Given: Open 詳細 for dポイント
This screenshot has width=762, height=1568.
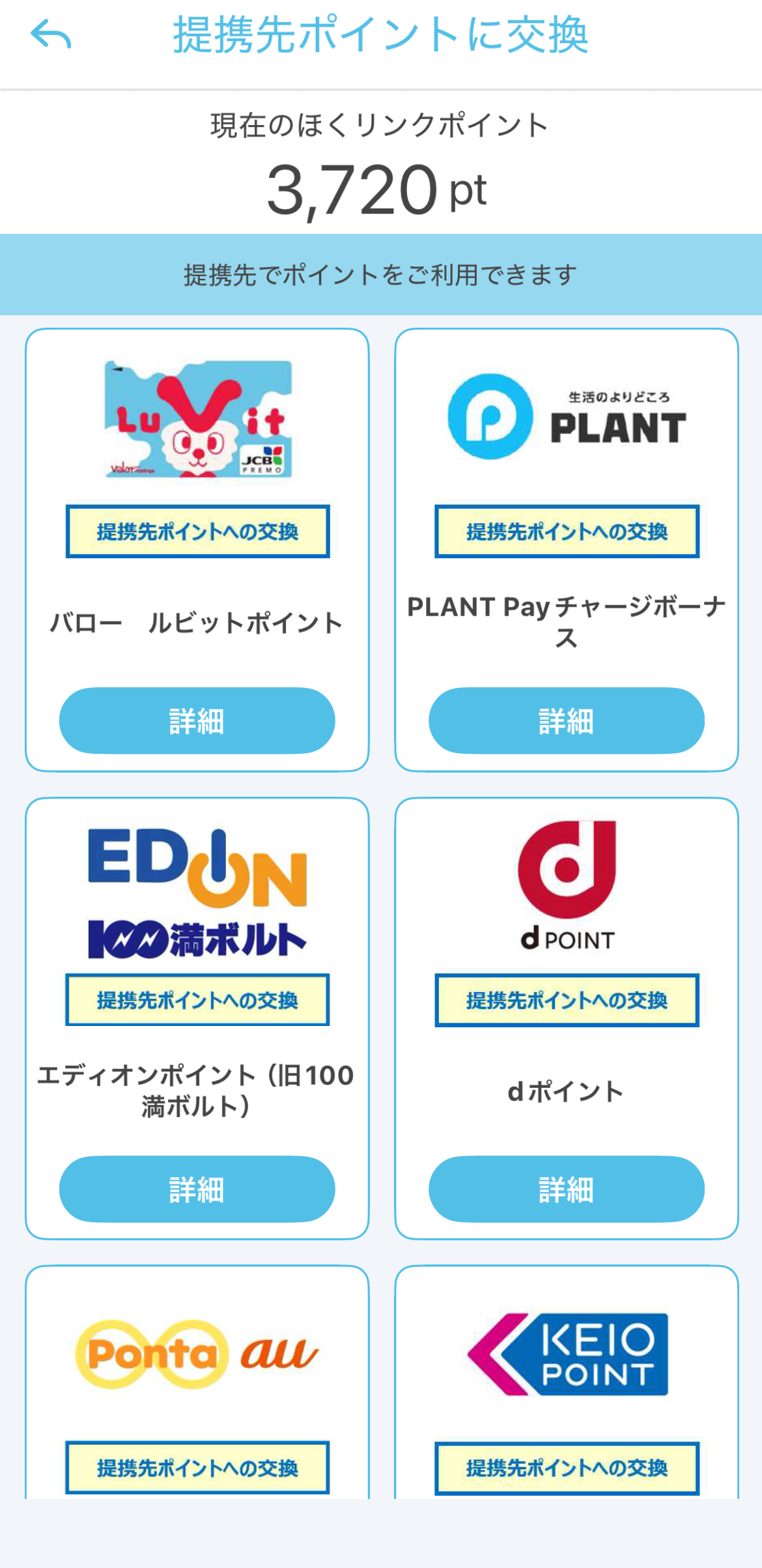Looking at the screenshot, I should point(566,1189).
